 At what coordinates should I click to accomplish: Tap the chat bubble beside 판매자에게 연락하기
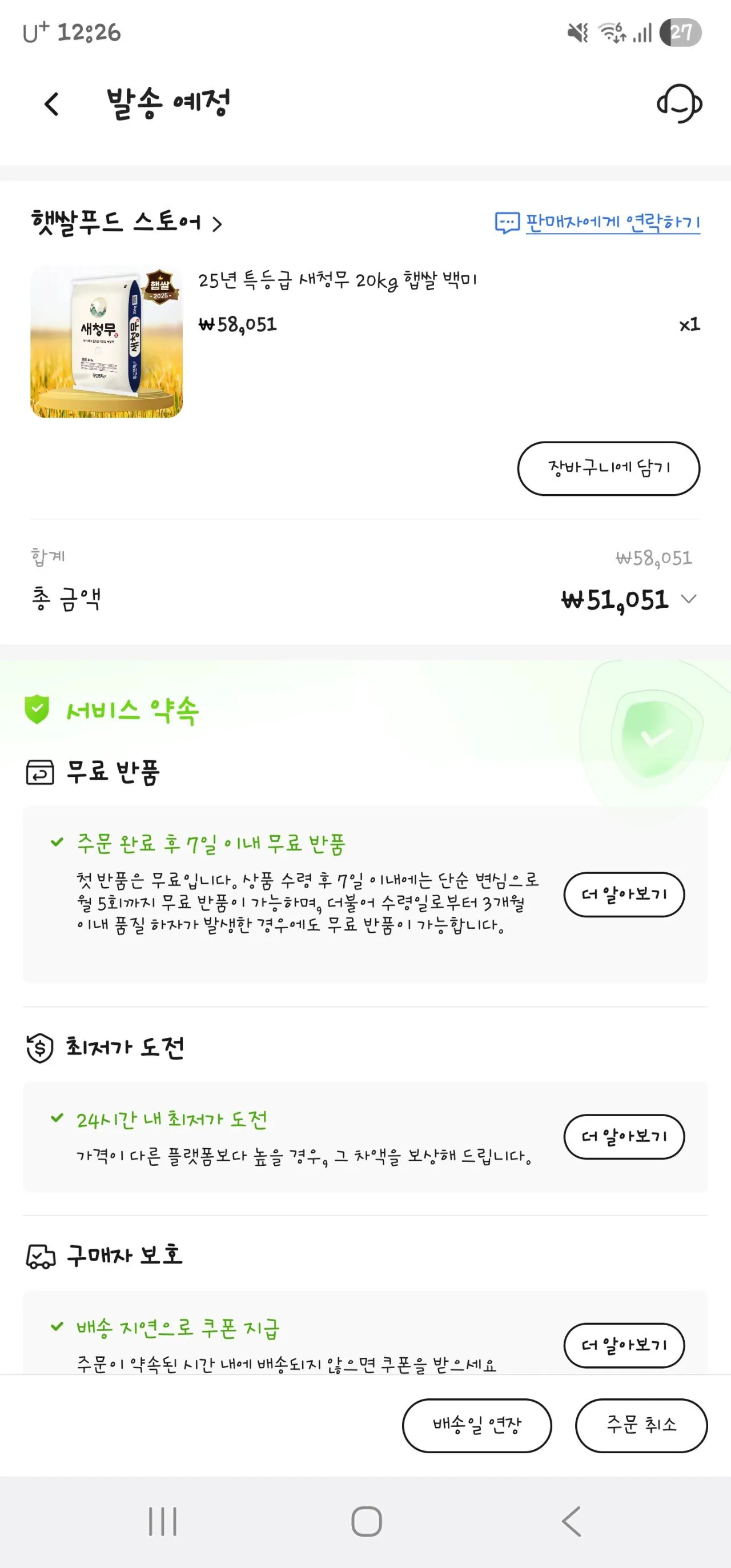[507, 221]
